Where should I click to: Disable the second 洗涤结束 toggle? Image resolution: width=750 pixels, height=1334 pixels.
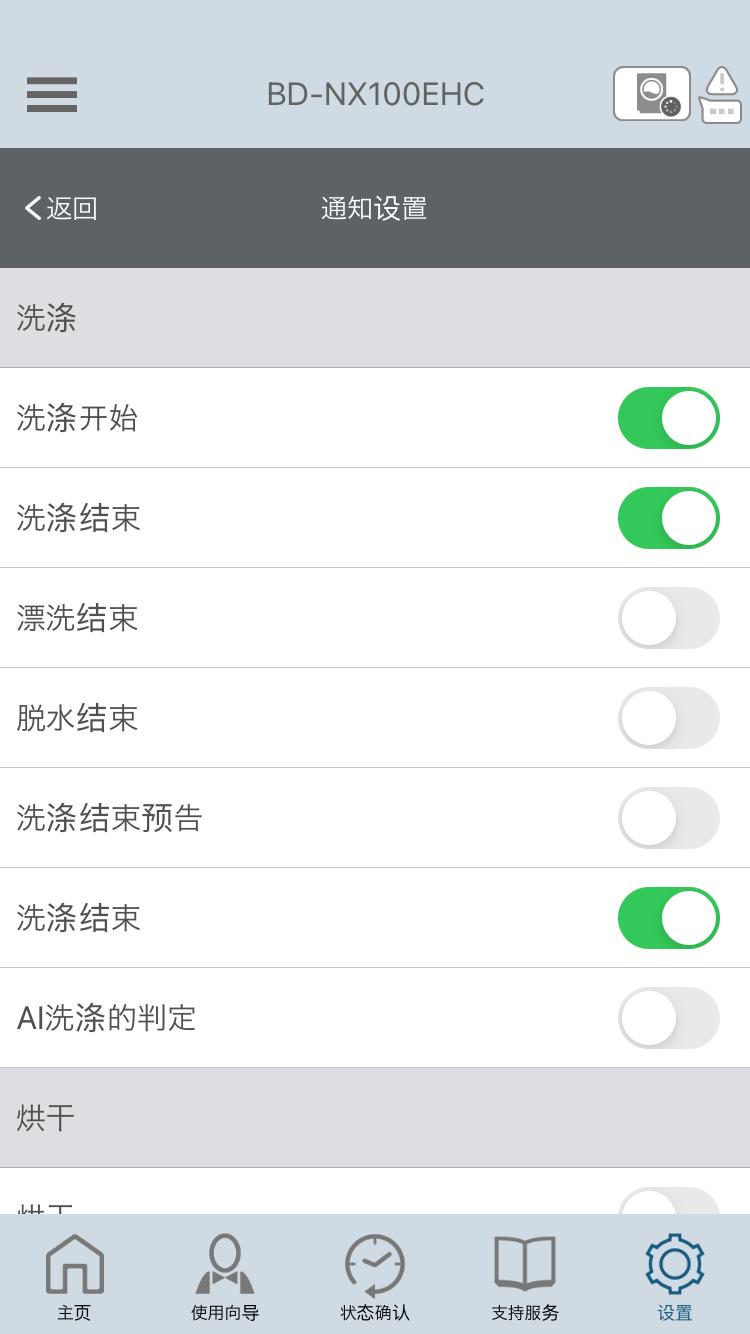pyautogui.click(x=668, y=917)
